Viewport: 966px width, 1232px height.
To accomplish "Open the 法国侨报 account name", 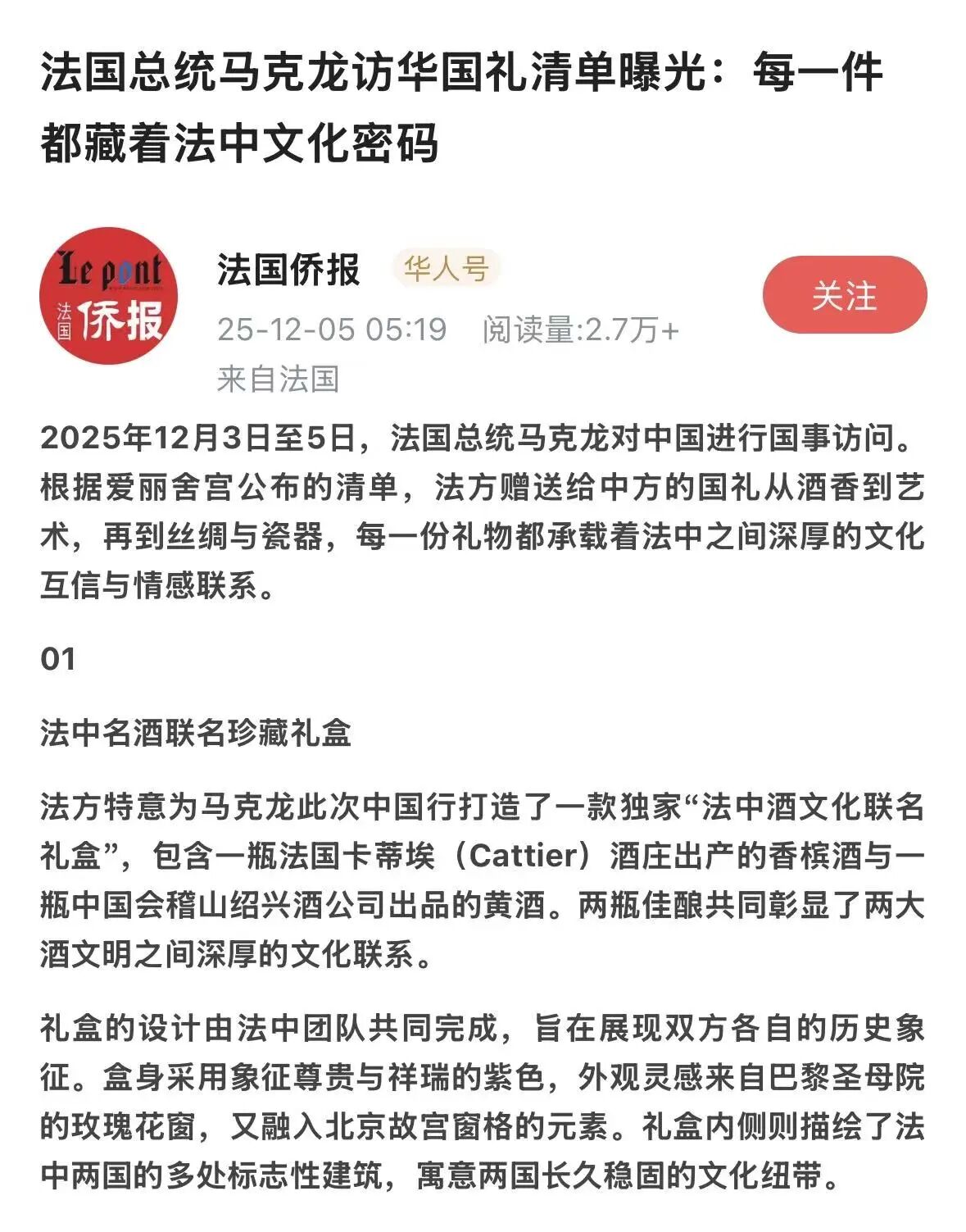I will (288, 269).
